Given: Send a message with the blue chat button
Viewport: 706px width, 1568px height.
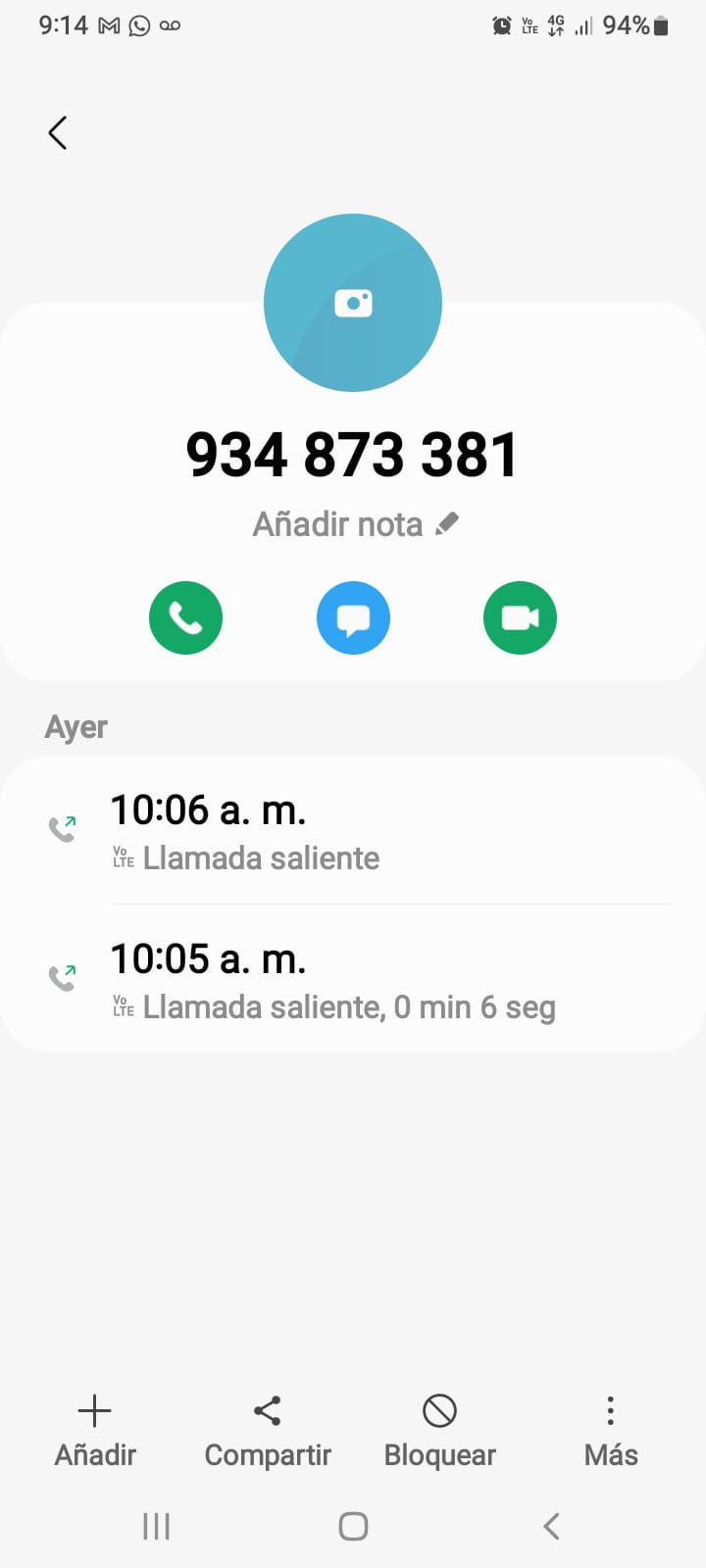Looking at the screenshot, I should point(353,618).
